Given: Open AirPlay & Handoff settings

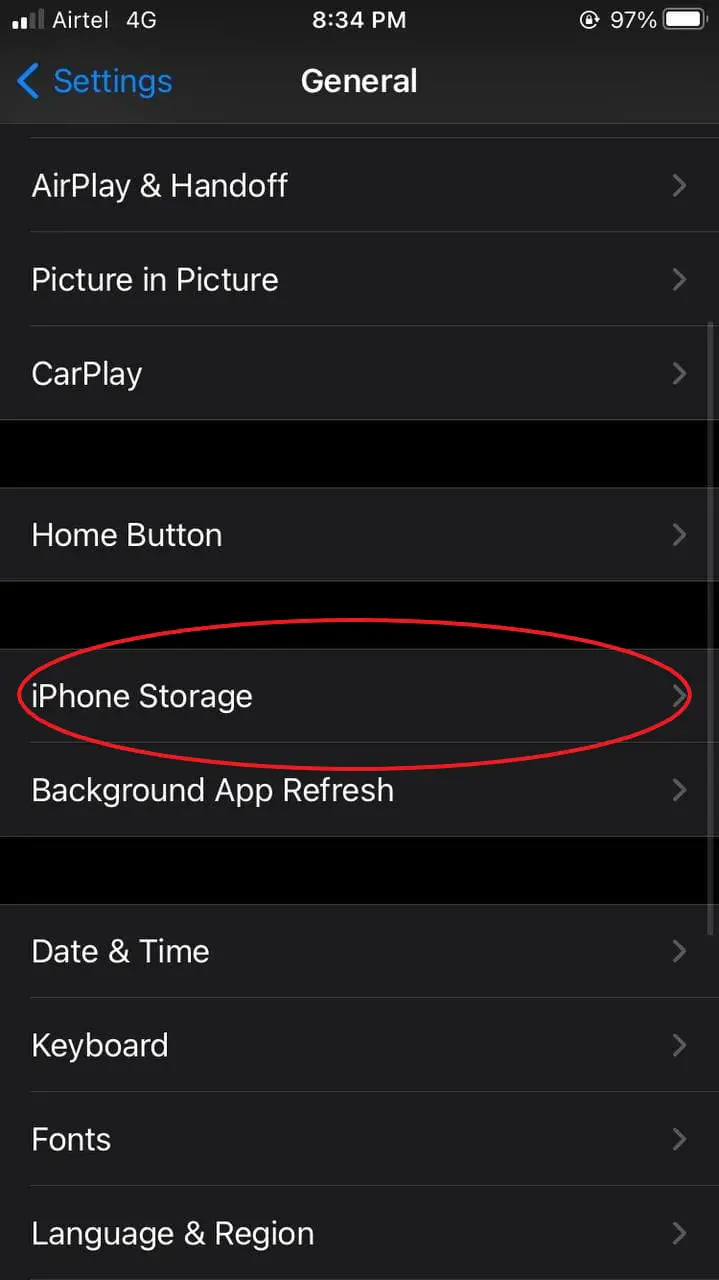Looking at the screenshot, I should 359,185.
